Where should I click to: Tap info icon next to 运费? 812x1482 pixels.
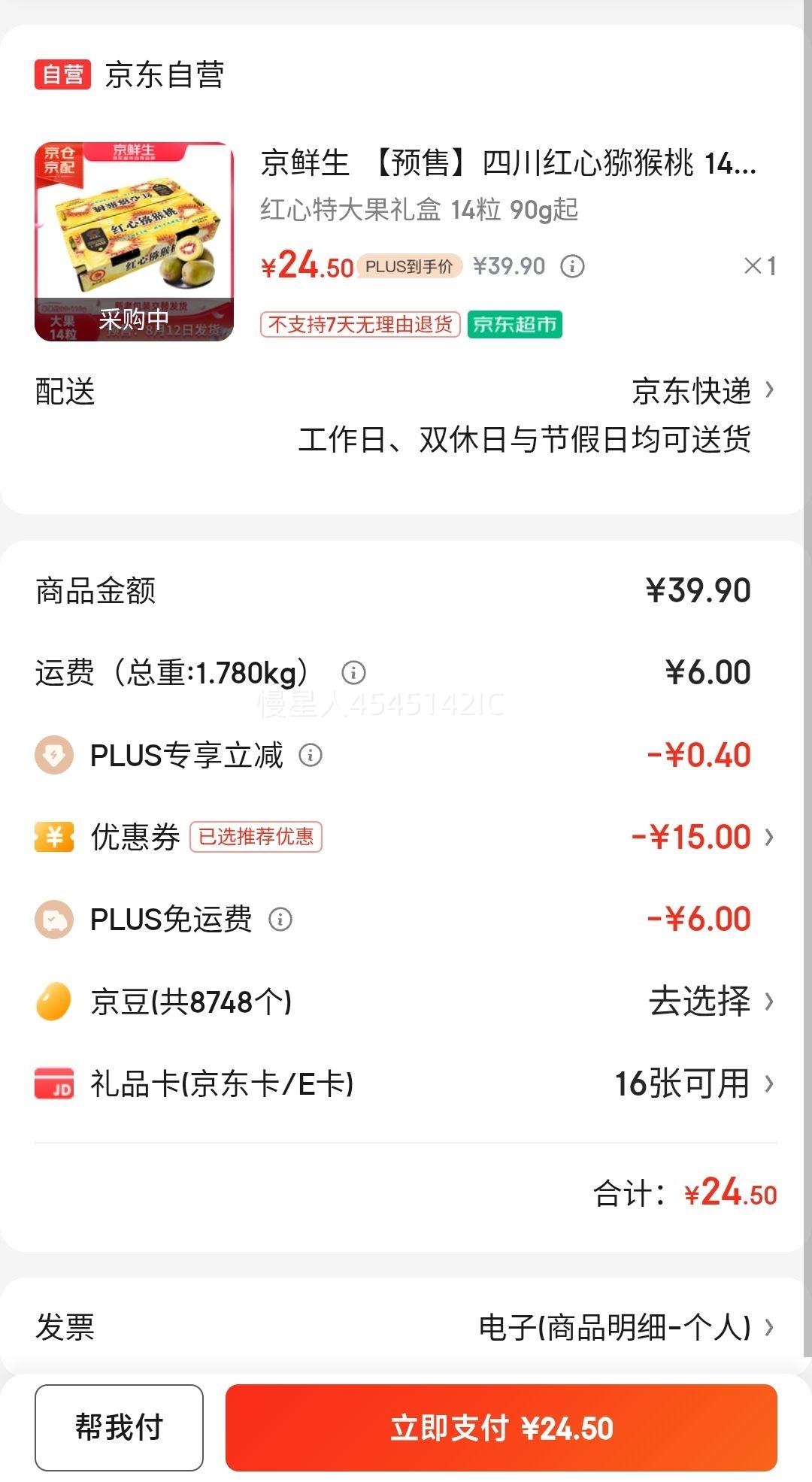pyautogui.click(x=353, y=672)
